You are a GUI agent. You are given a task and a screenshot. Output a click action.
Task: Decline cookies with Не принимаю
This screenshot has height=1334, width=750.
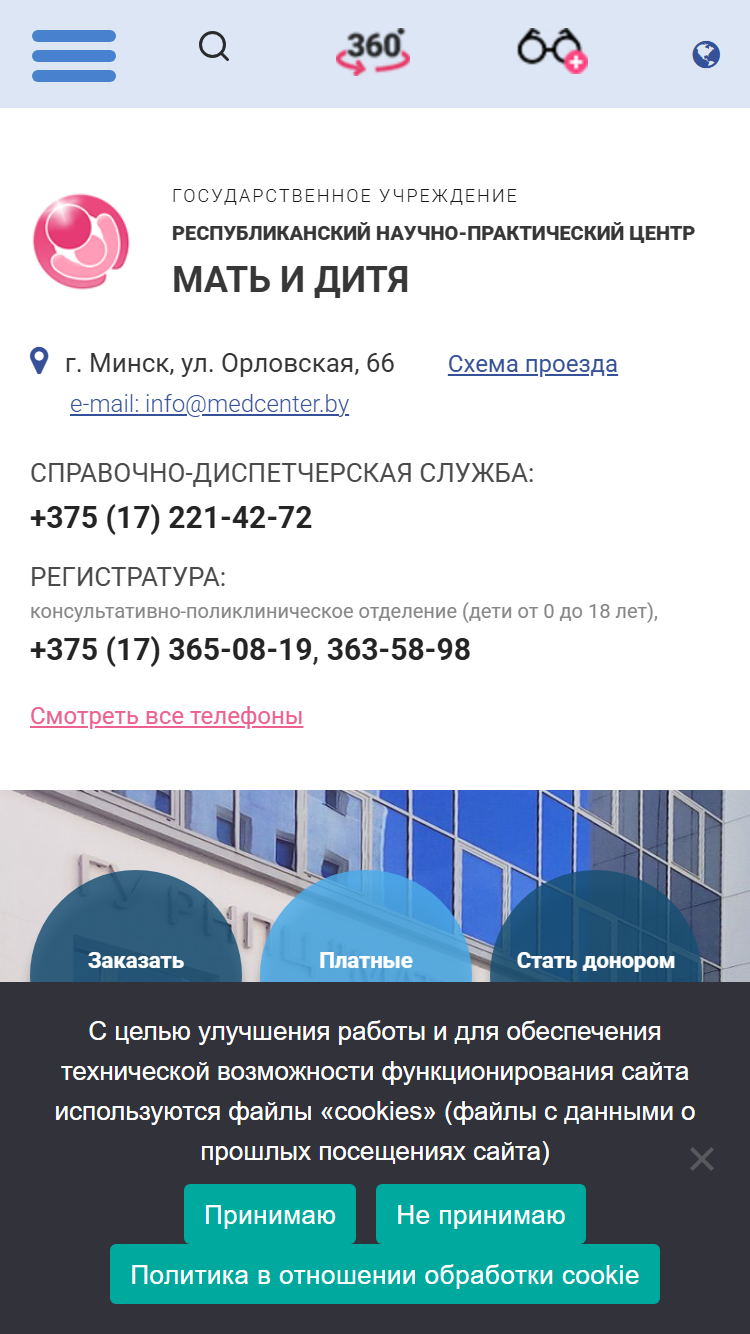pyautogui.click(x=481, y=1214)
